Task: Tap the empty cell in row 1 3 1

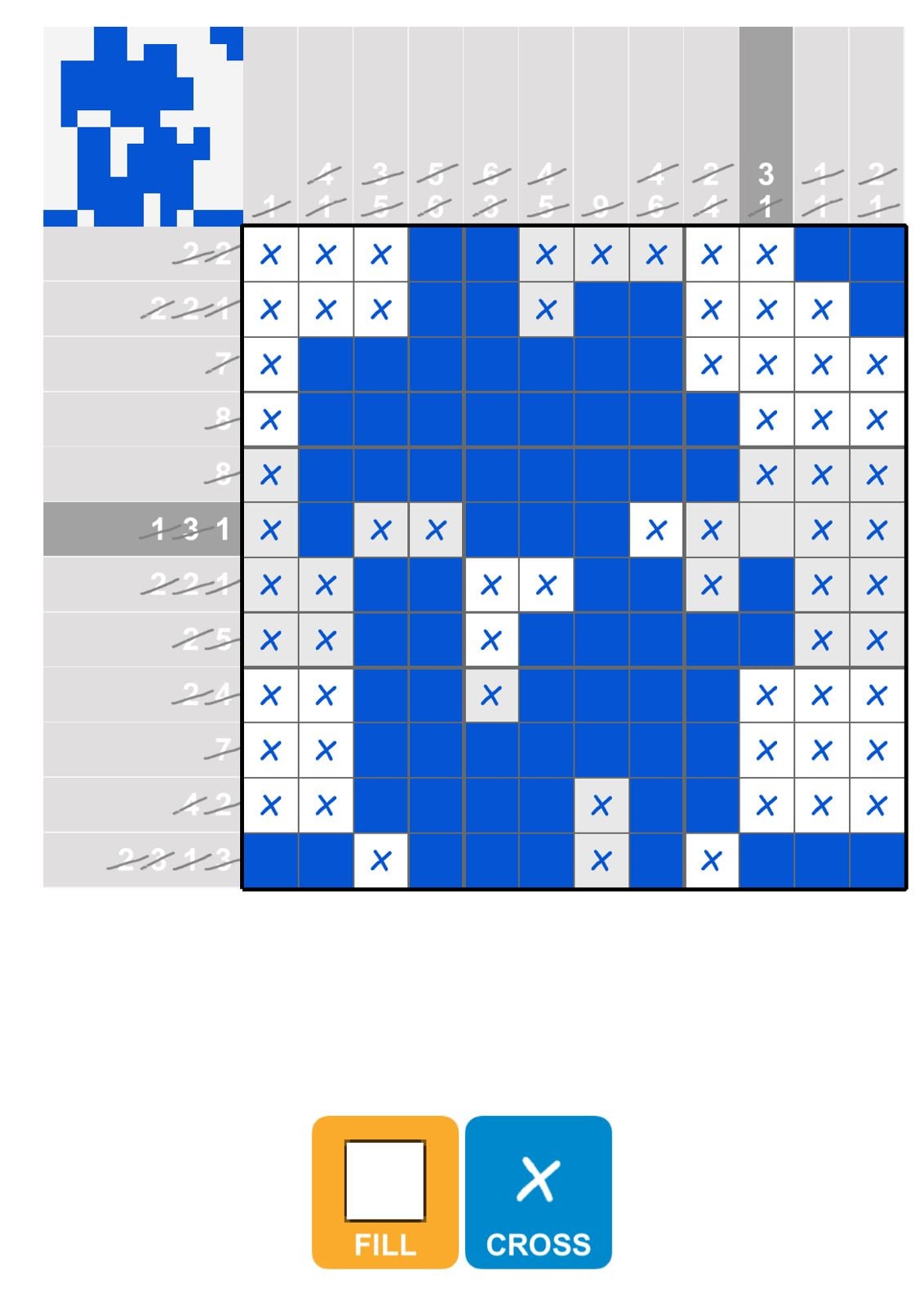Action: (766, 531)
